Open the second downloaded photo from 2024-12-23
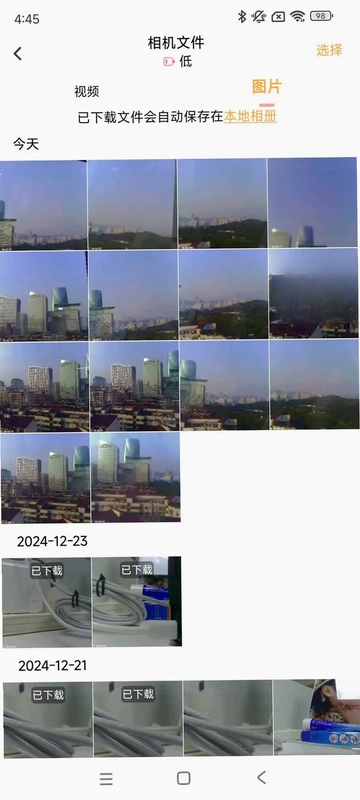The image size is (360, 800). point(137,602)
